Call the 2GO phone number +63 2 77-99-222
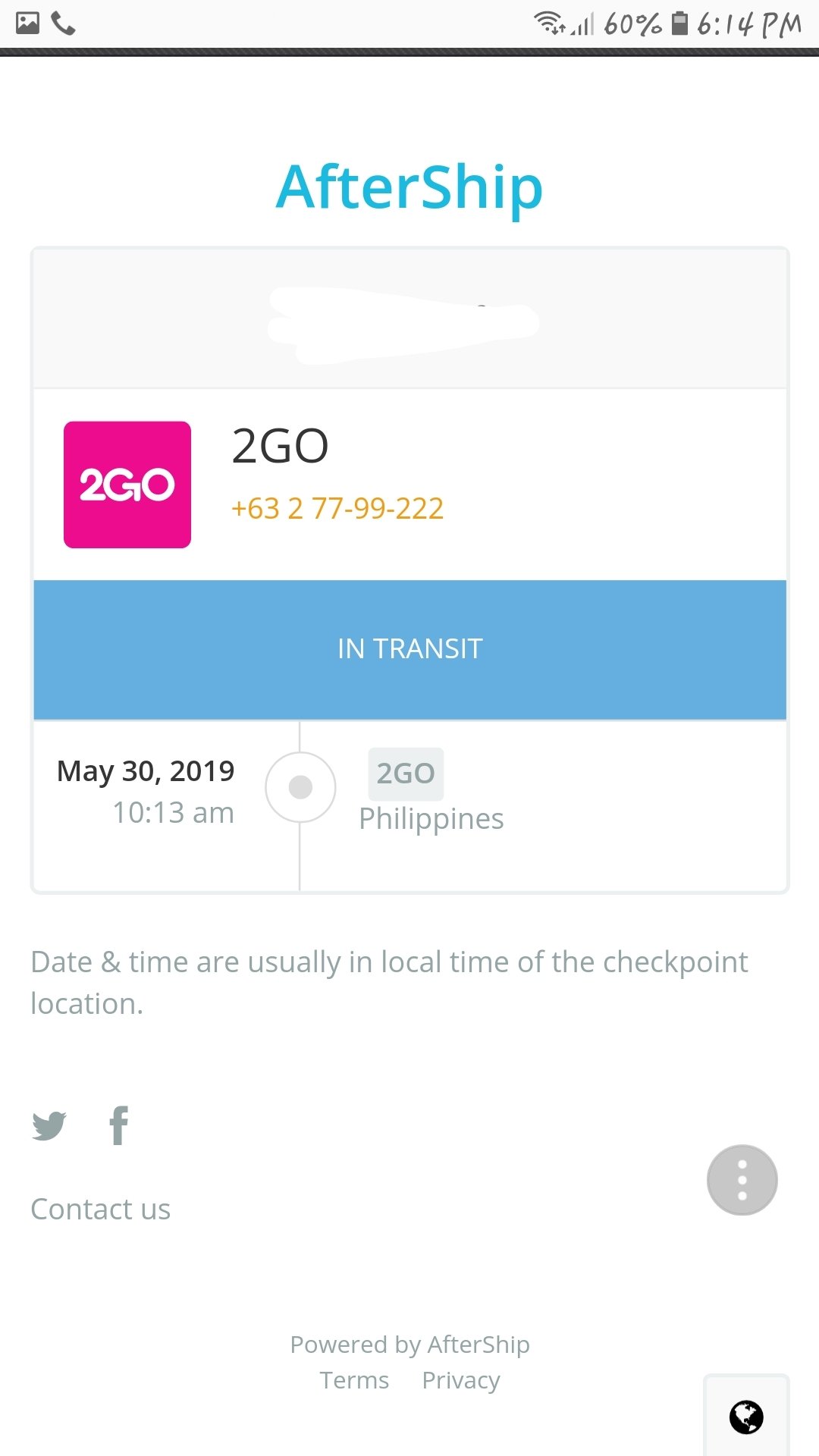819x1456 pixels. point(337,508)
